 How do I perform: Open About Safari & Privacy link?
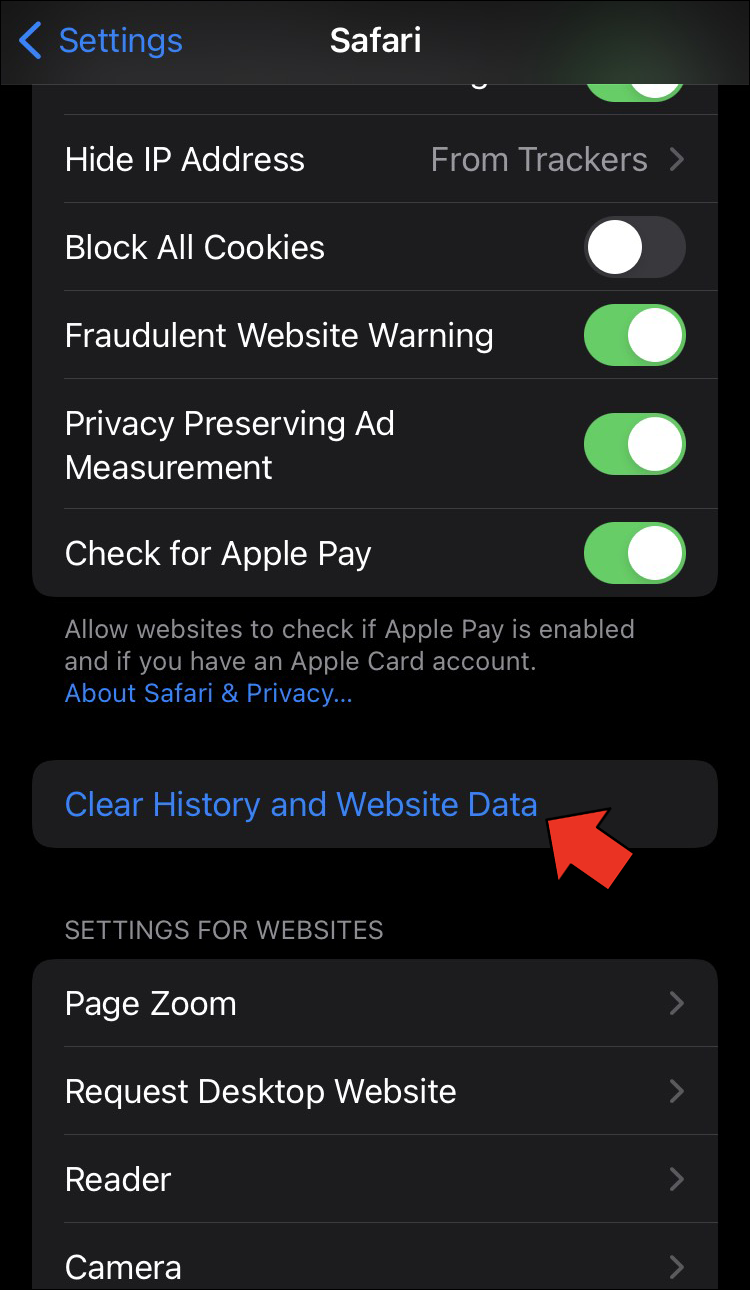208,693
